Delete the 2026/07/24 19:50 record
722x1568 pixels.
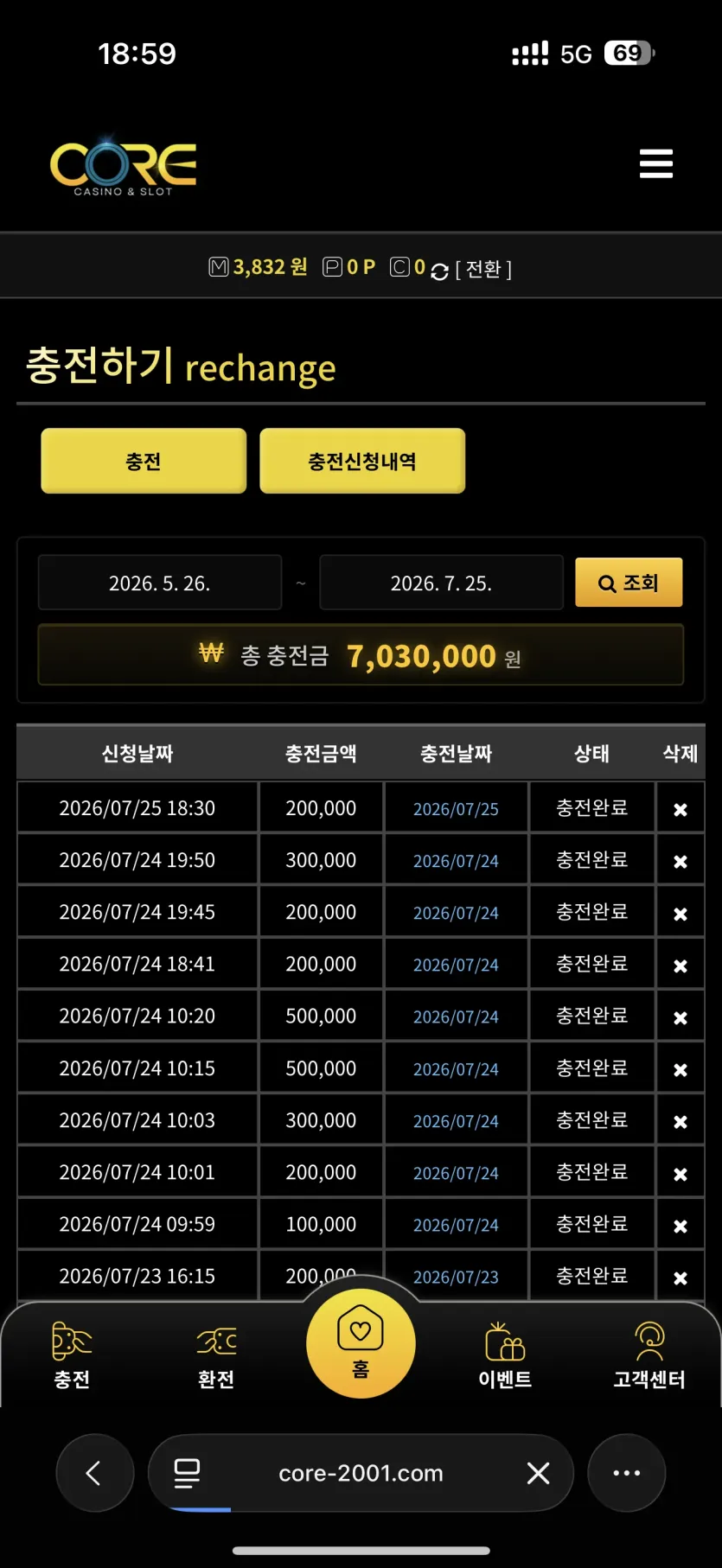coord(680,861)
